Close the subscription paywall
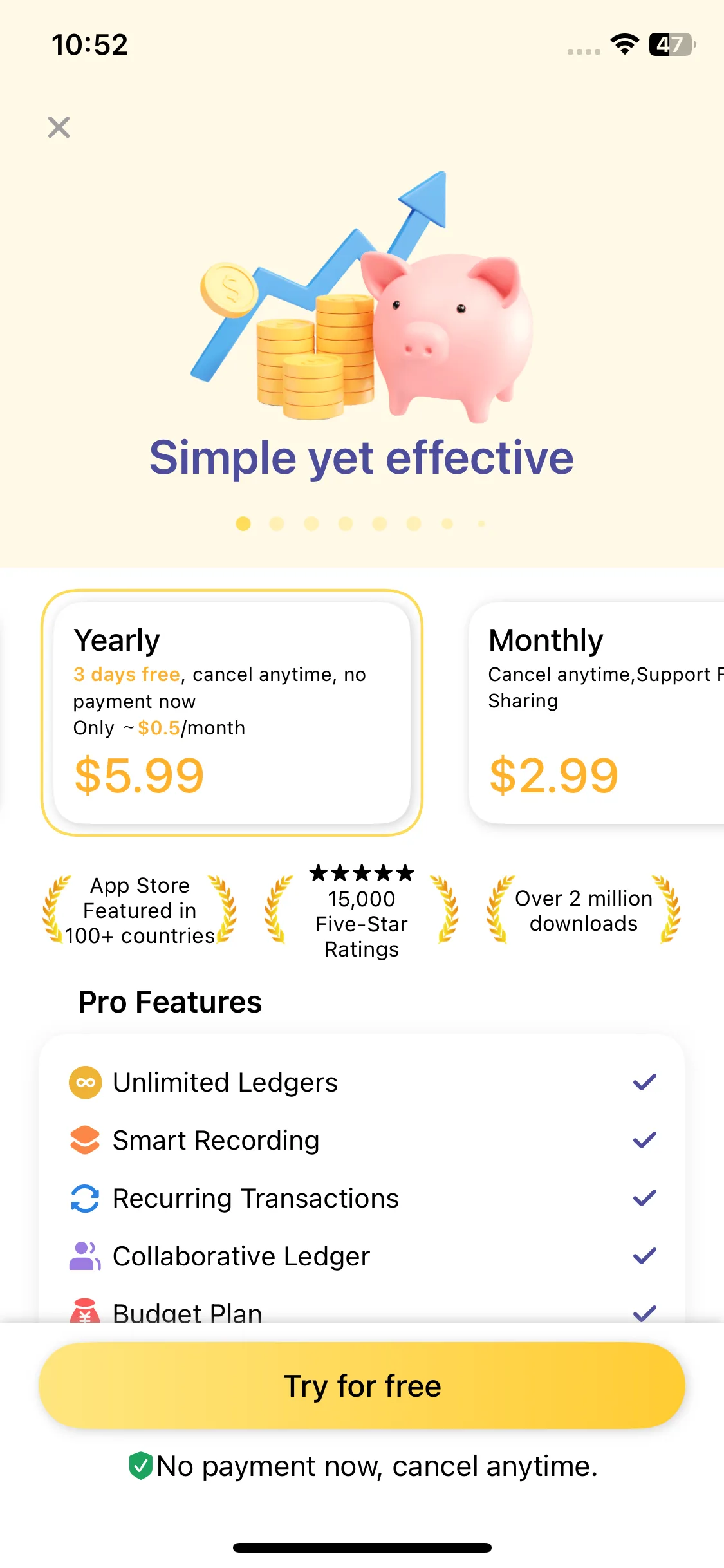 tap(59, 127)
